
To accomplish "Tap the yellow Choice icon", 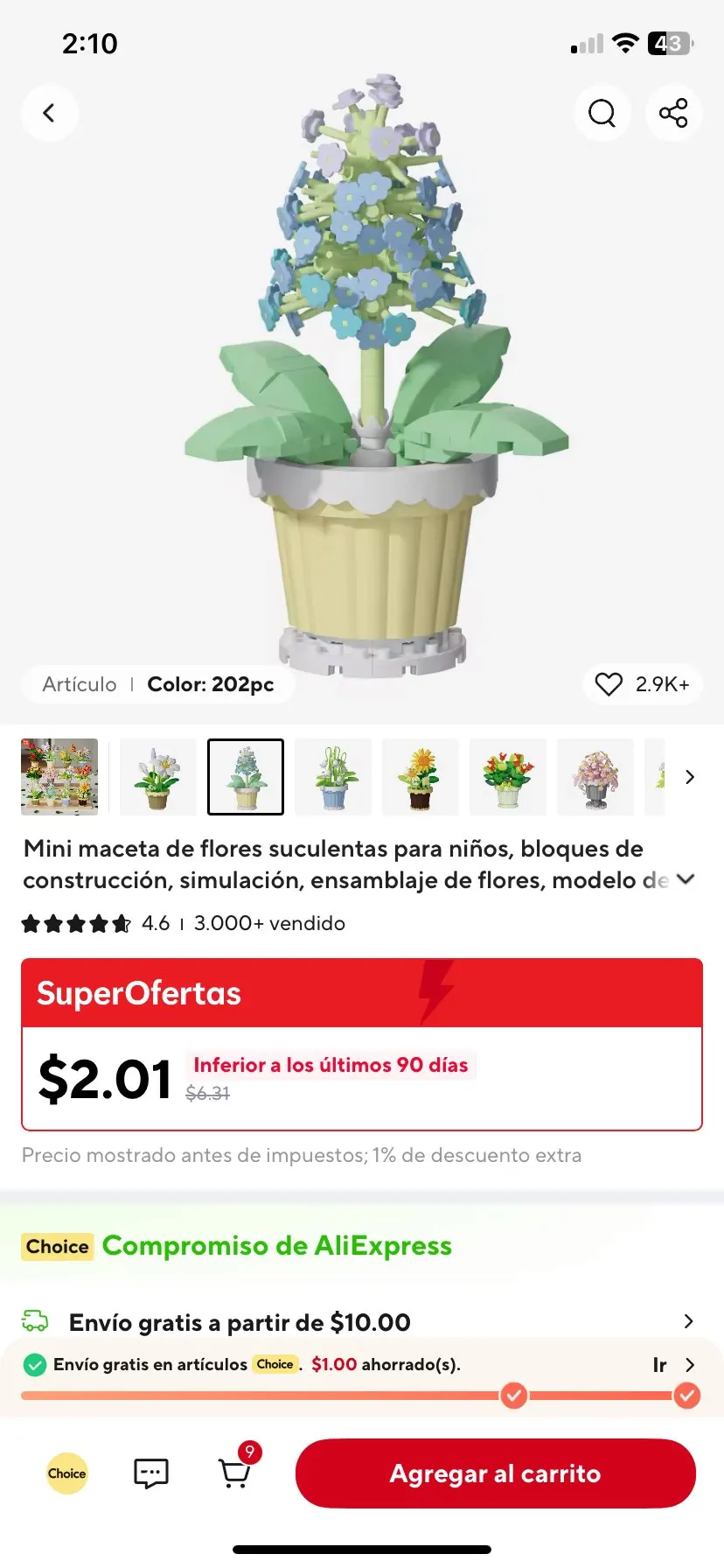I will [66, 1473].
